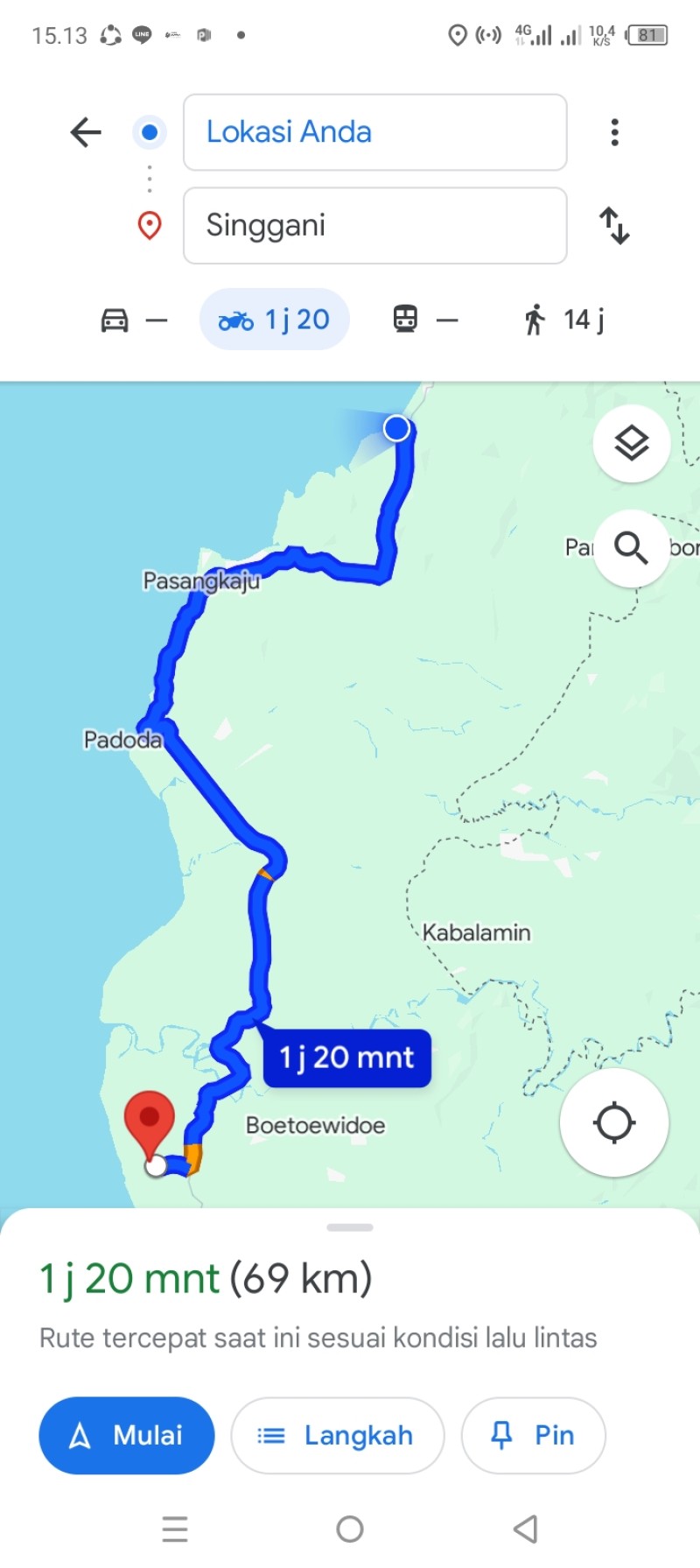700x1568 pixels.
Task: View route steps via Langkah
Action: point(338,1435)
